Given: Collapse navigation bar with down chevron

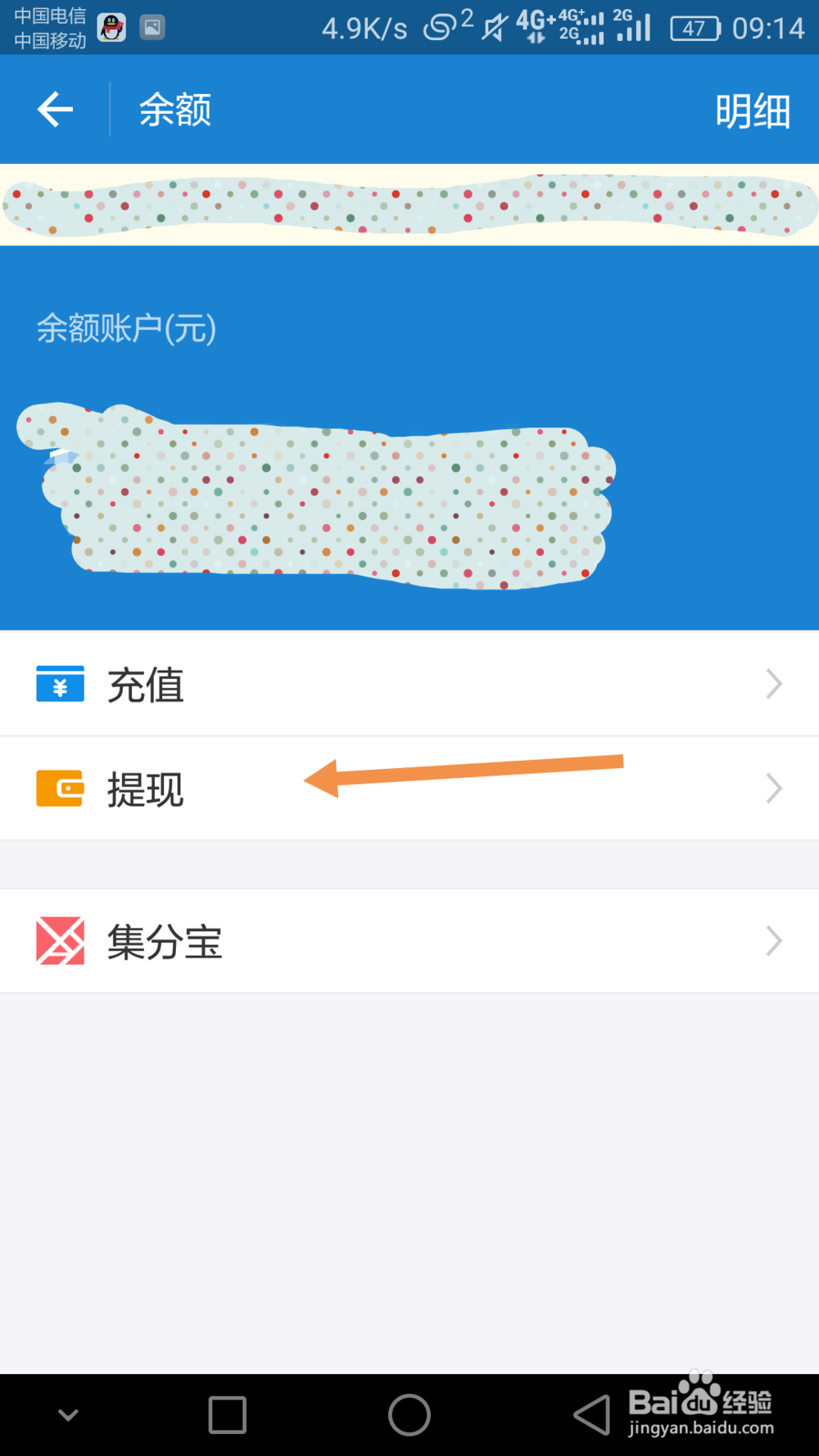Looking at the screenshot, I should tap(68, 1415).
